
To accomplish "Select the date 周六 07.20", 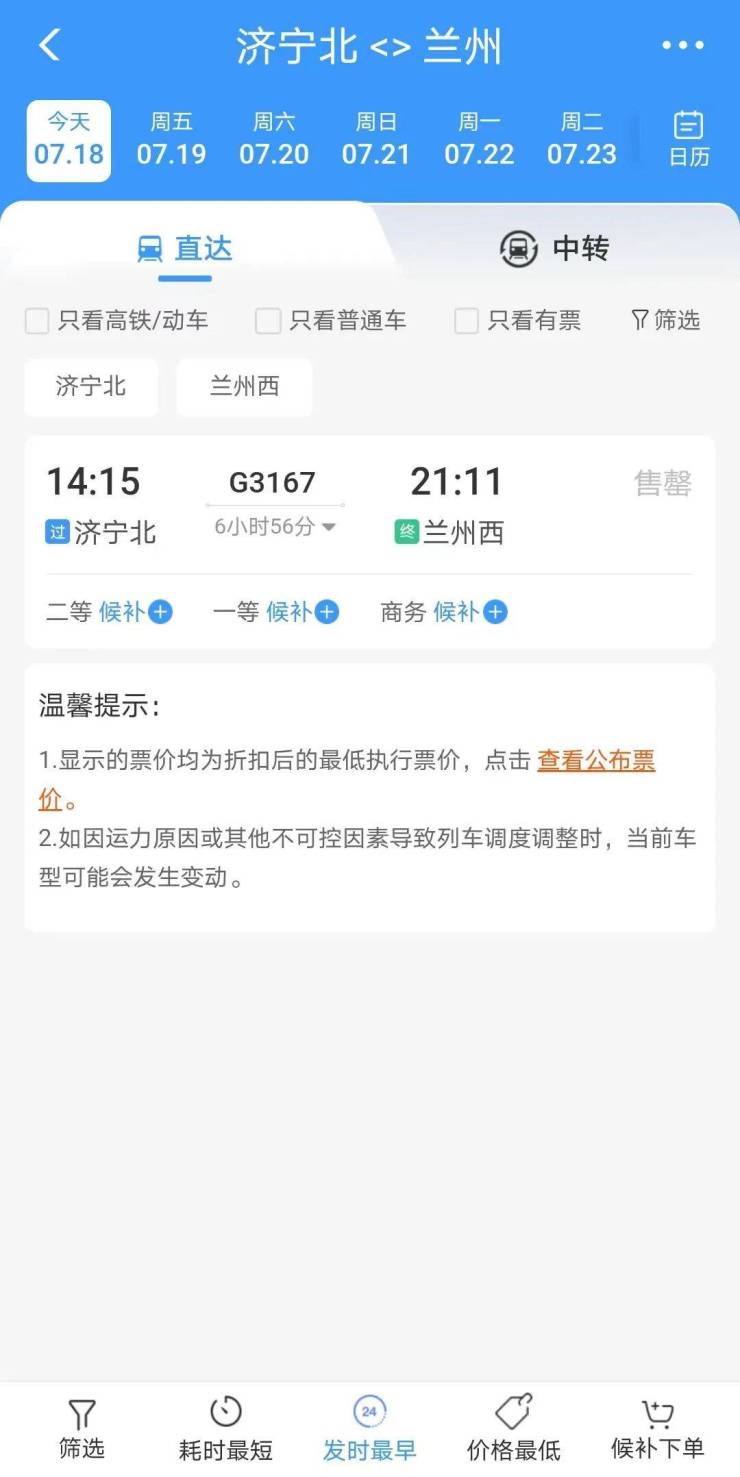I will coord(274,140).
